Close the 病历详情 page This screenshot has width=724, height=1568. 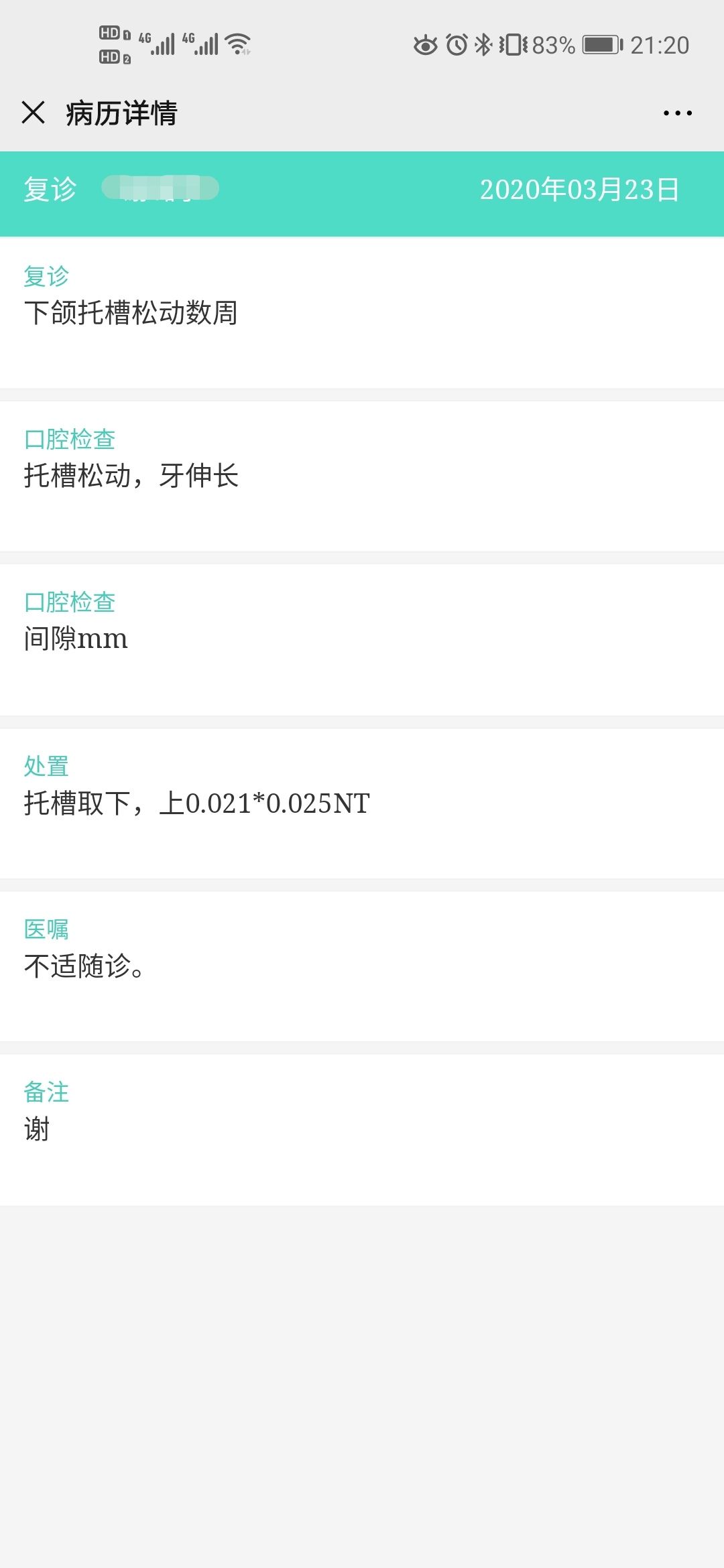(x=33, y=113)
